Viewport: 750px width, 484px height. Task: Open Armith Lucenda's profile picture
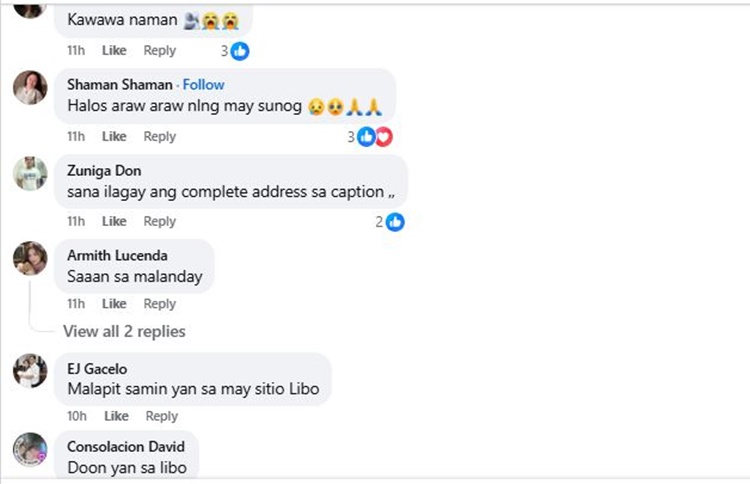(30, 258)
